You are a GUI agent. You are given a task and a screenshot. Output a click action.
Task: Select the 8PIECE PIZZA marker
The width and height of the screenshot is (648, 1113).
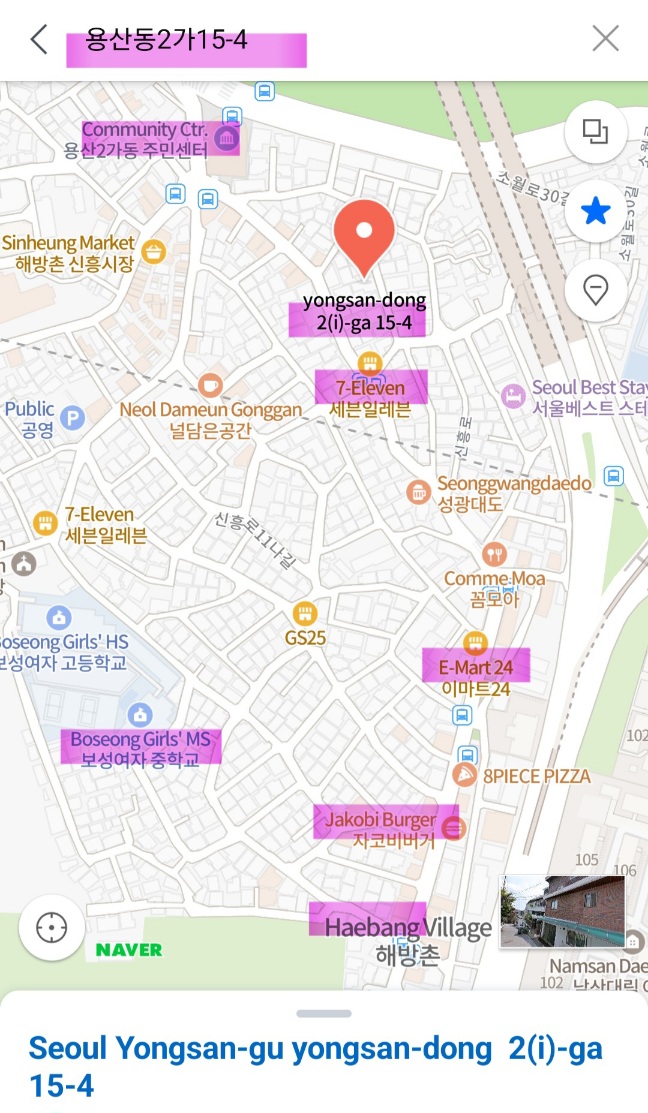pos(465,775)
